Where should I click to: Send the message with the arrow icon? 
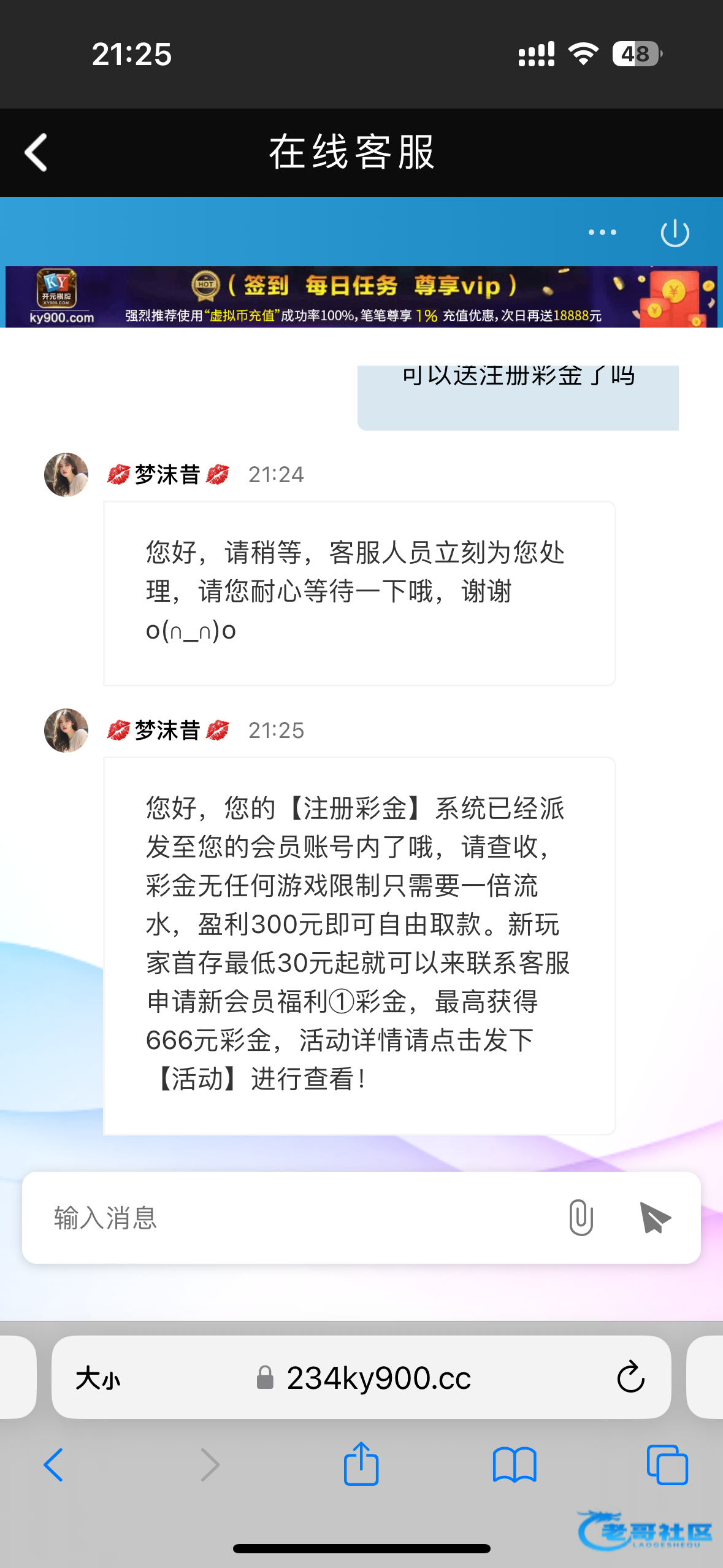click(x=654, y=1218)
